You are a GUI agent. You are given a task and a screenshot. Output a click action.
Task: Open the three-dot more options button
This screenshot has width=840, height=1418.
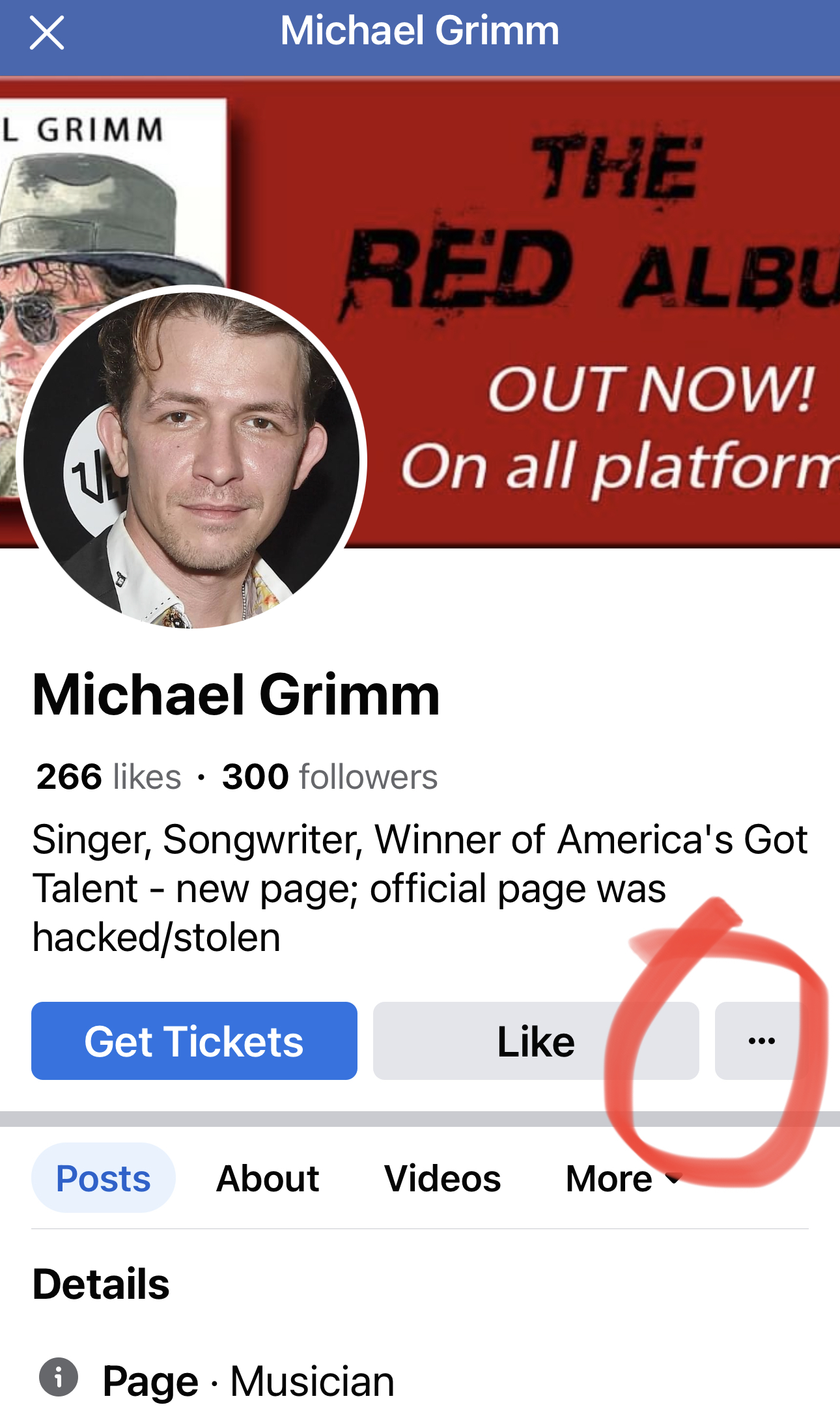[x=761, y=1040]
